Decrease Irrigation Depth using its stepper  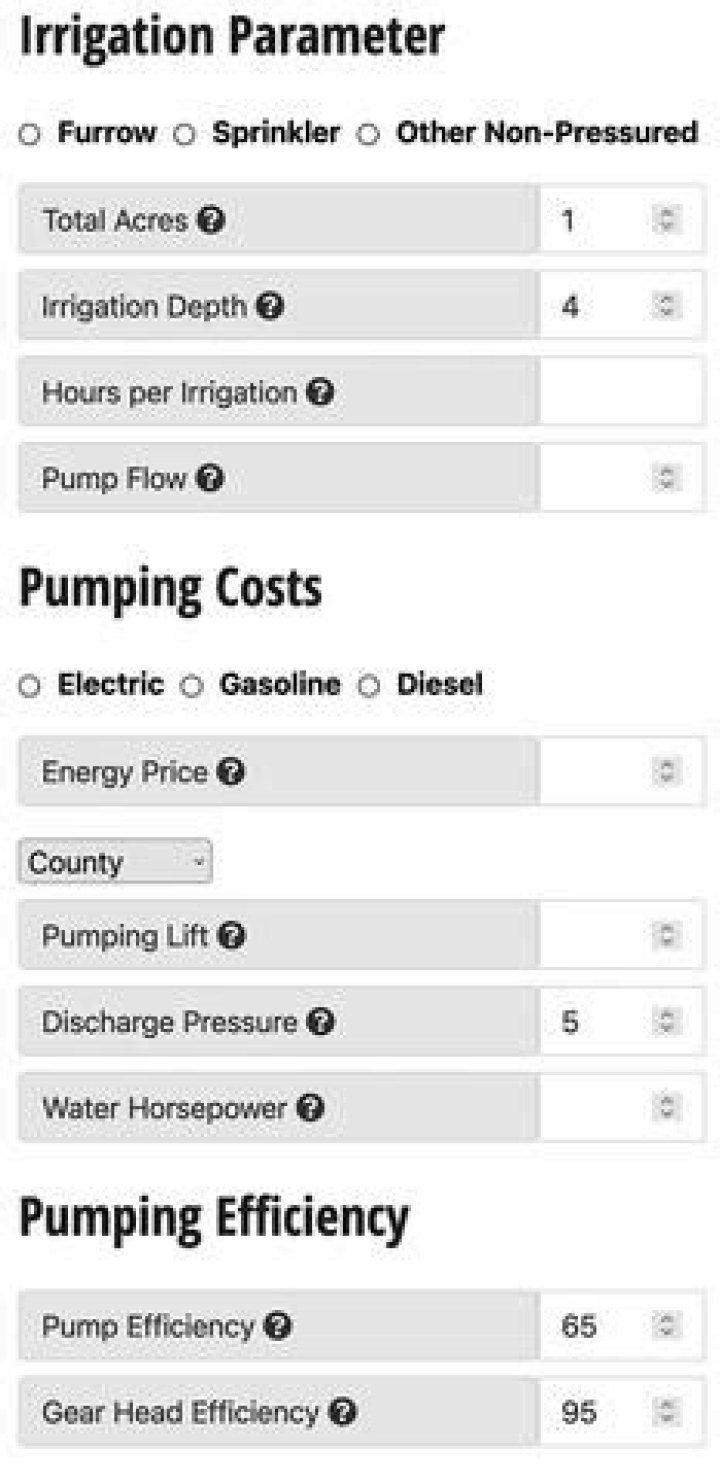pyautogui.click(x=666, y=312)
